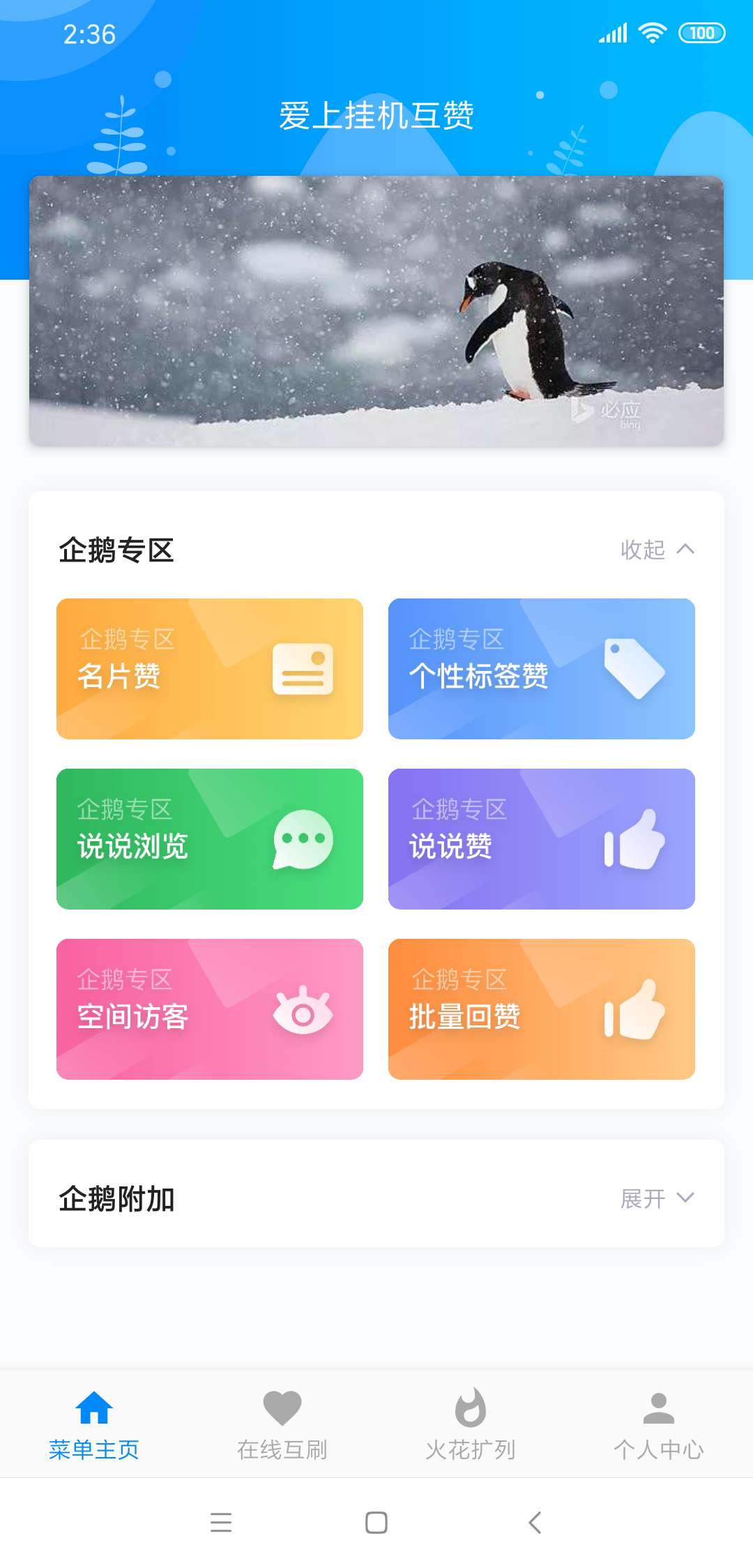Tap the flame icon above 火花扩列

tap(471, 1407)
